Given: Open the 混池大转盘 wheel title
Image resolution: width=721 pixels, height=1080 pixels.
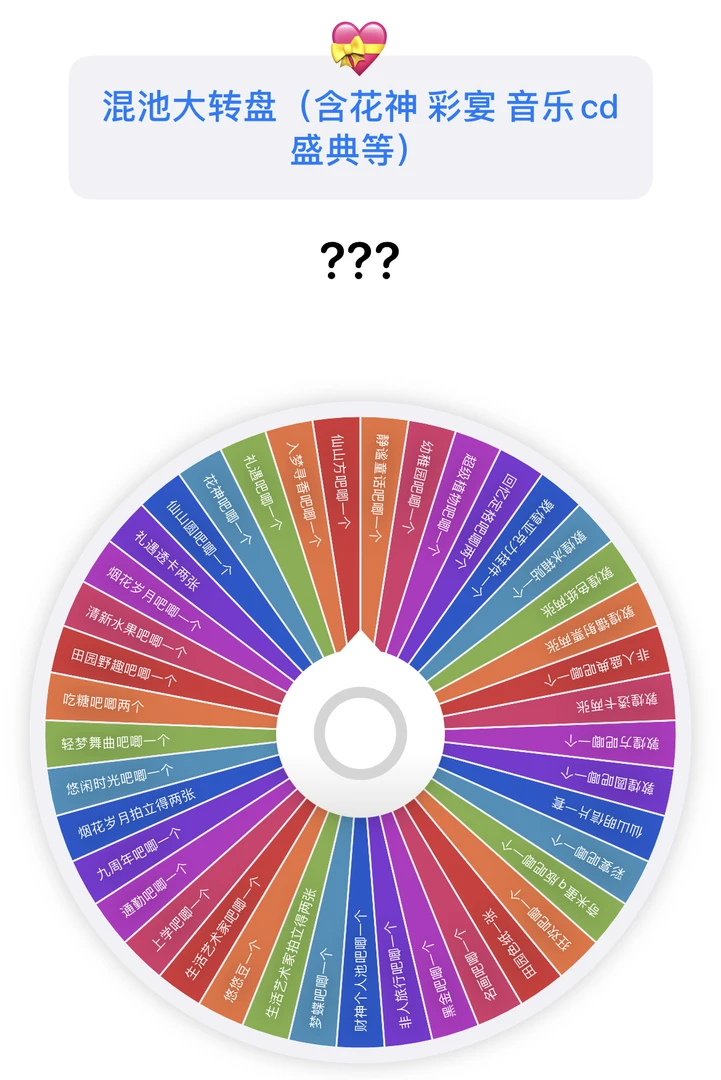Looking at the screenshot, I should pos(360,128).
